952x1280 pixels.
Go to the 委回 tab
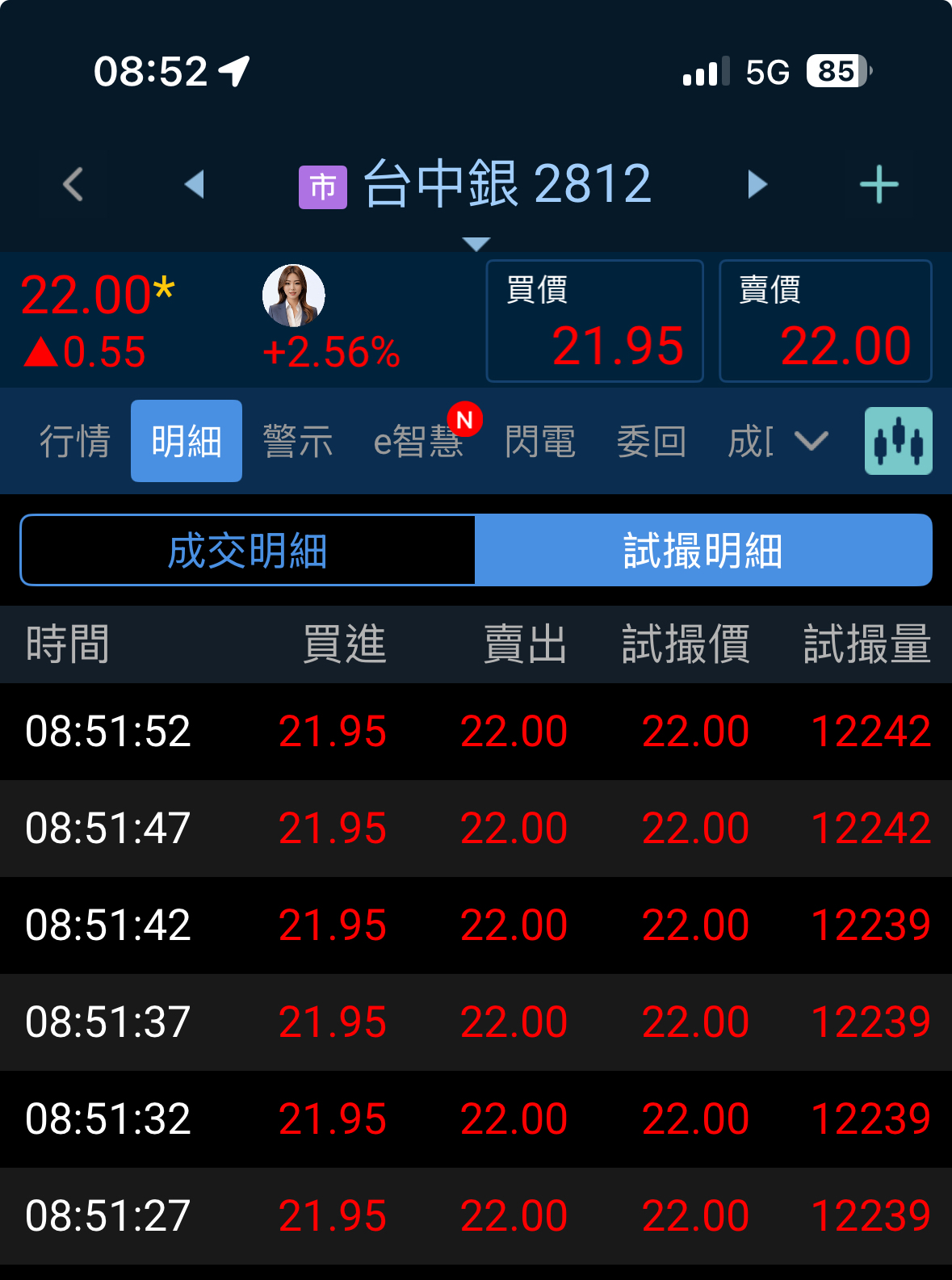point(652,441)
